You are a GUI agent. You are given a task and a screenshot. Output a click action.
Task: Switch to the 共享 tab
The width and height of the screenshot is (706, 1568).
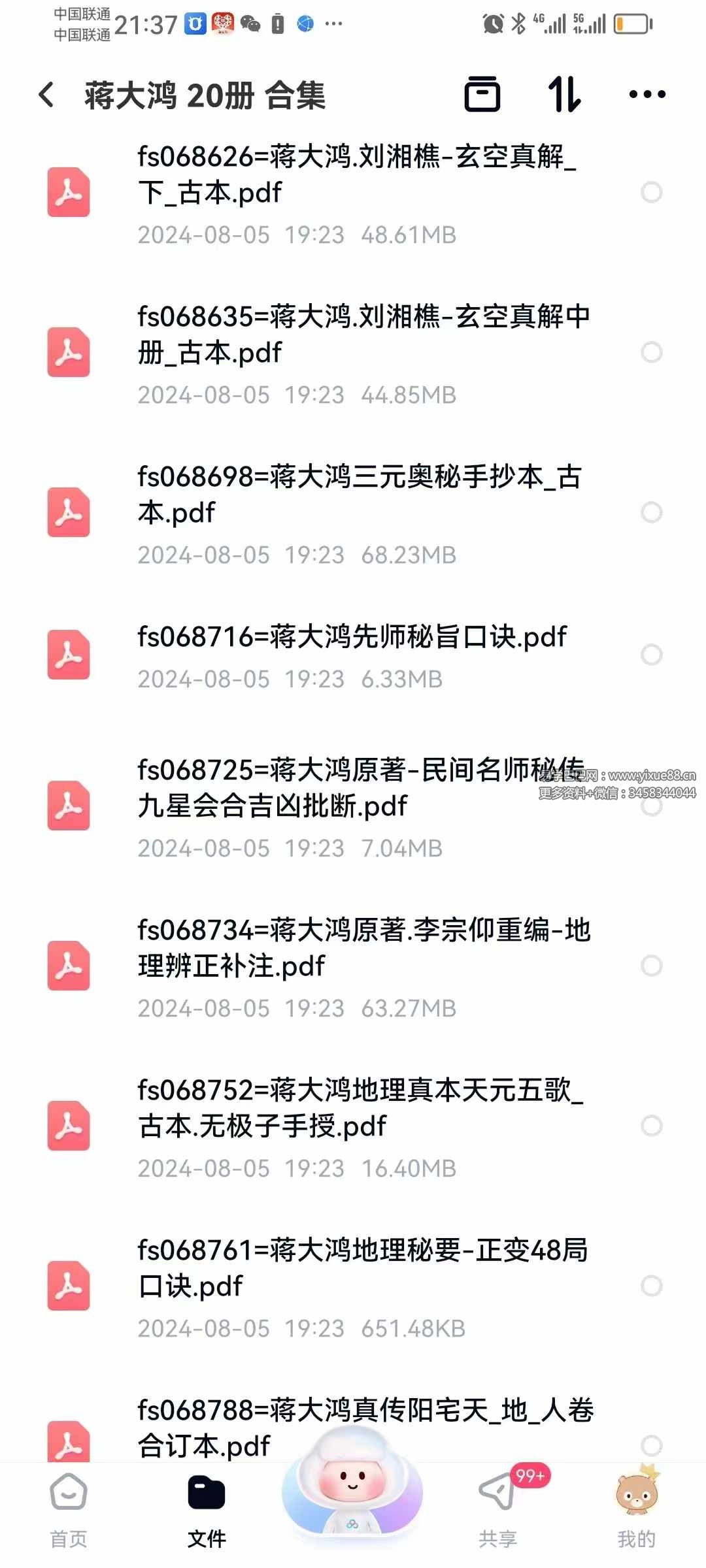498,1510
